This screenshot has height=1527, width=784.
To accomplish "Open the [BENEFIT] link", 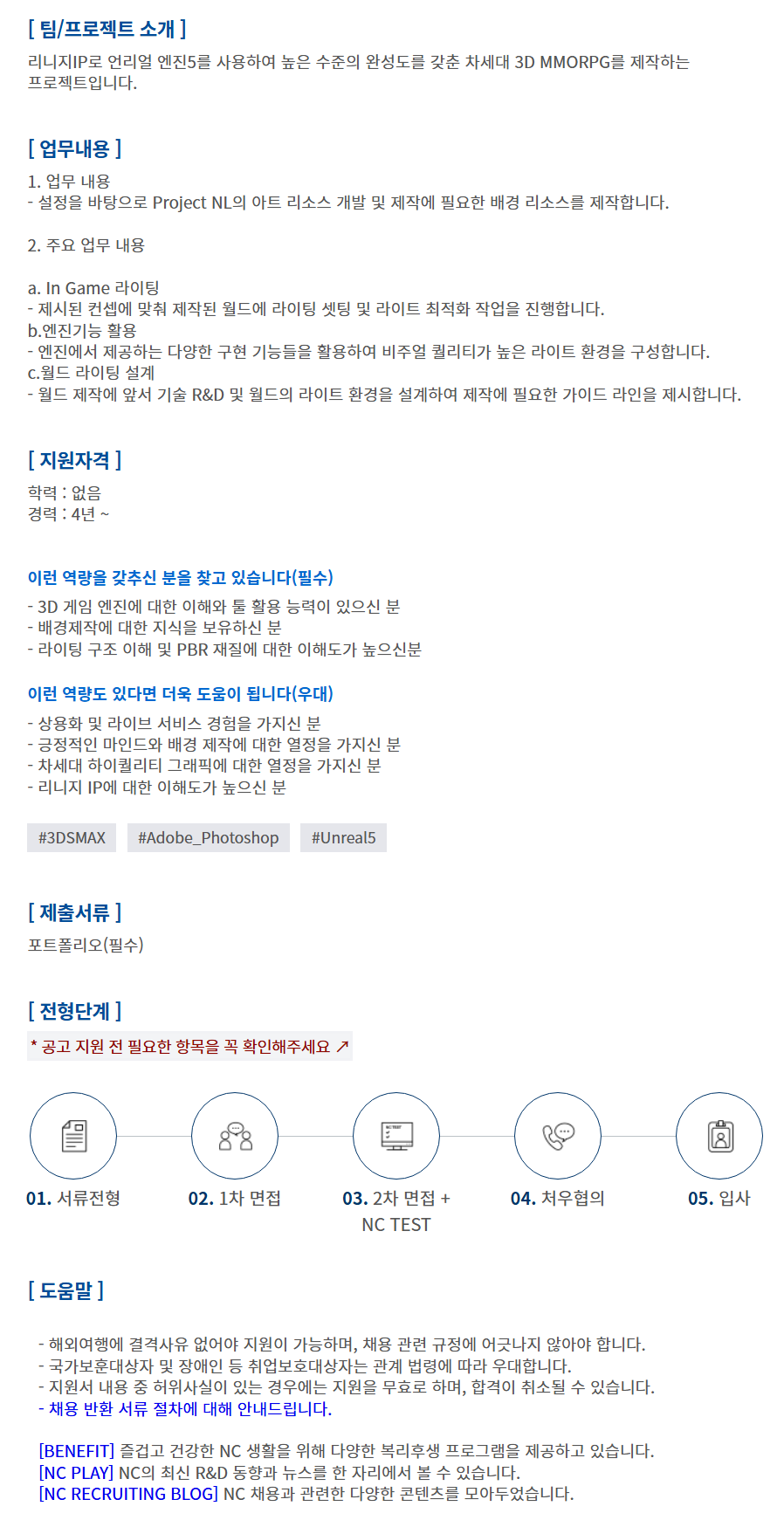I will pos(77,1451).
